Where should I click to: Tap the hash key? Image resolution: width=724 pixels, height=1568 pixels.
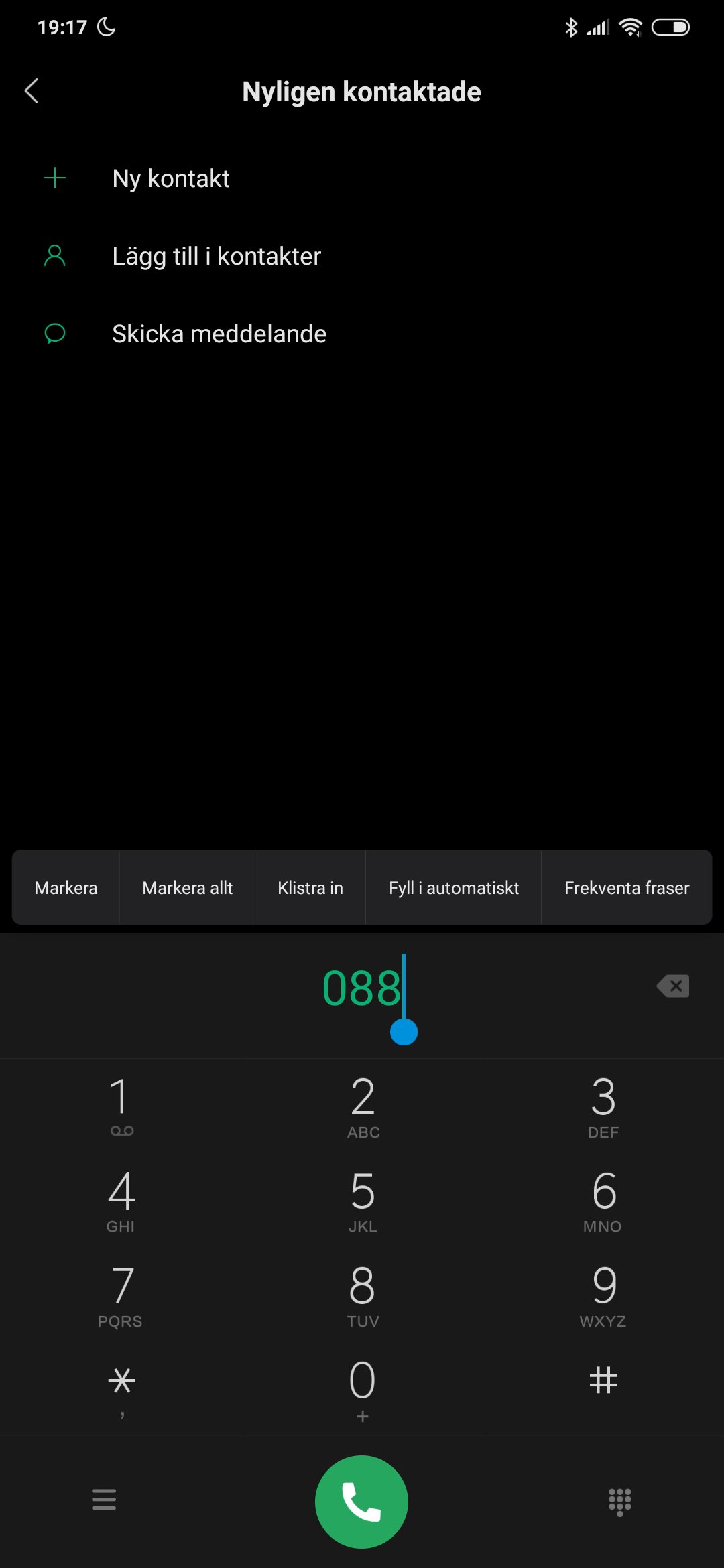pyautogui.click(x=603, y=1380)
